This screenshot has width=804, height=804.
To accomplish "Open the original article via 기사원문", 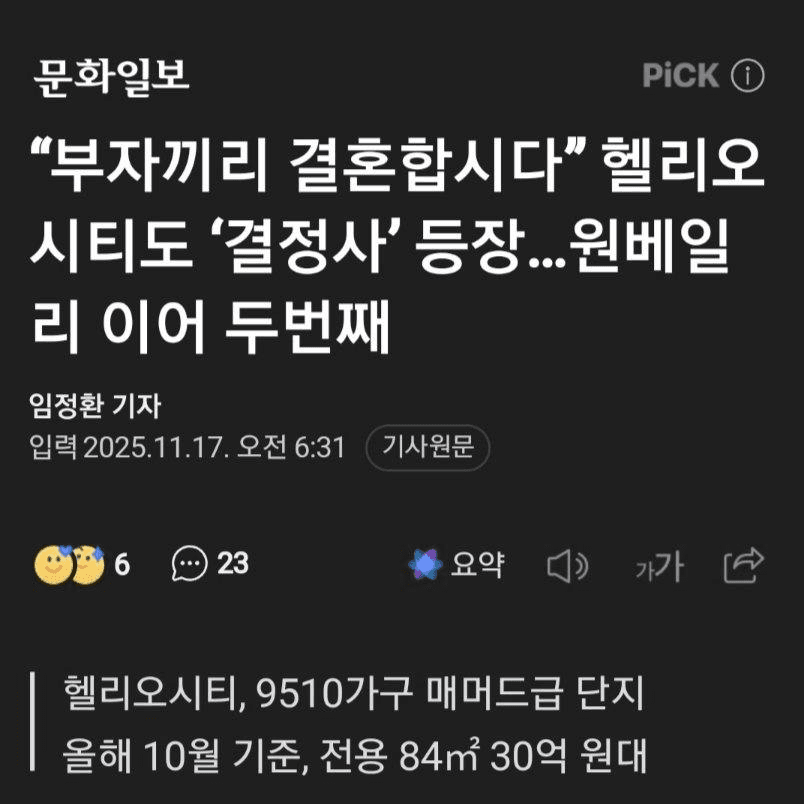I will click(427, 448).
